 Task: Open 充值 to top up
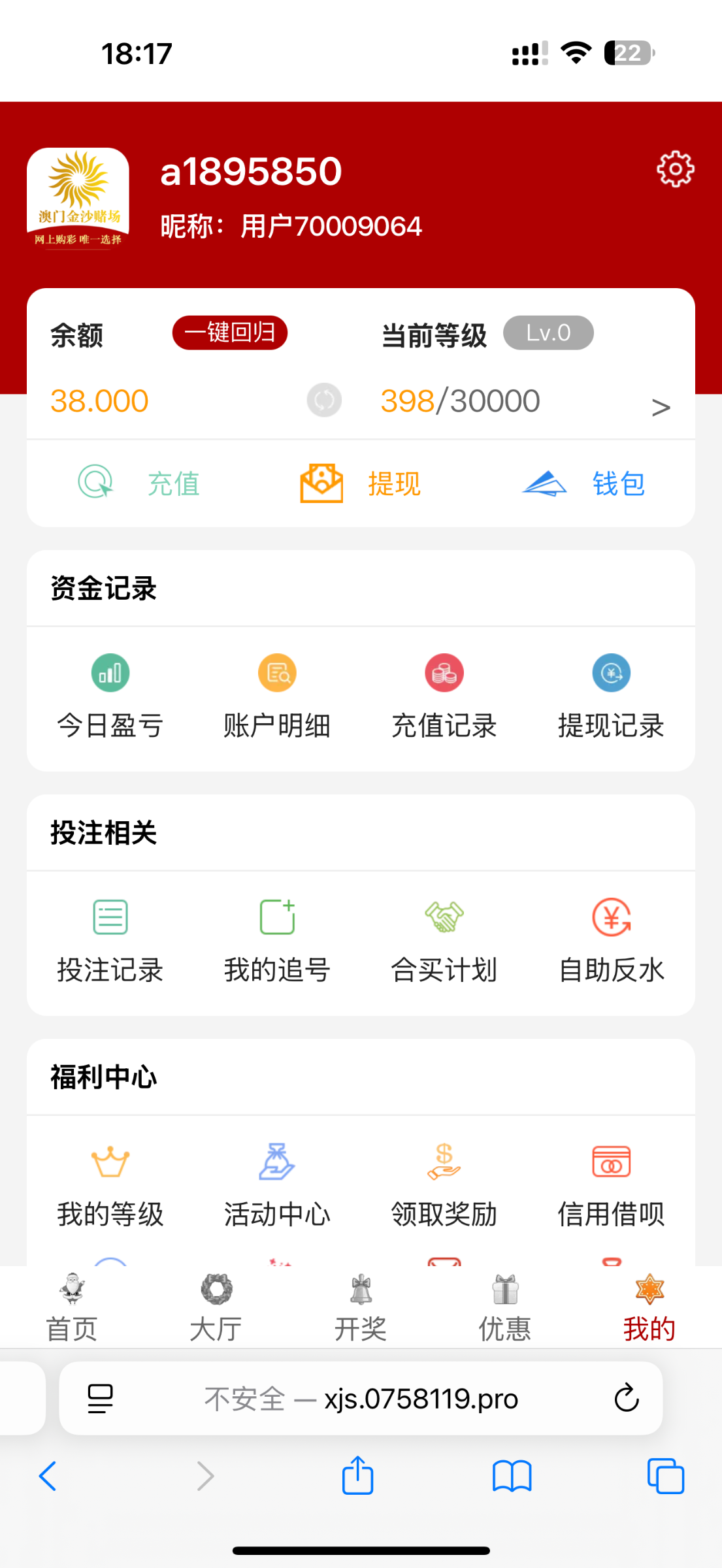pyautogui.click(x=139, y=483)
